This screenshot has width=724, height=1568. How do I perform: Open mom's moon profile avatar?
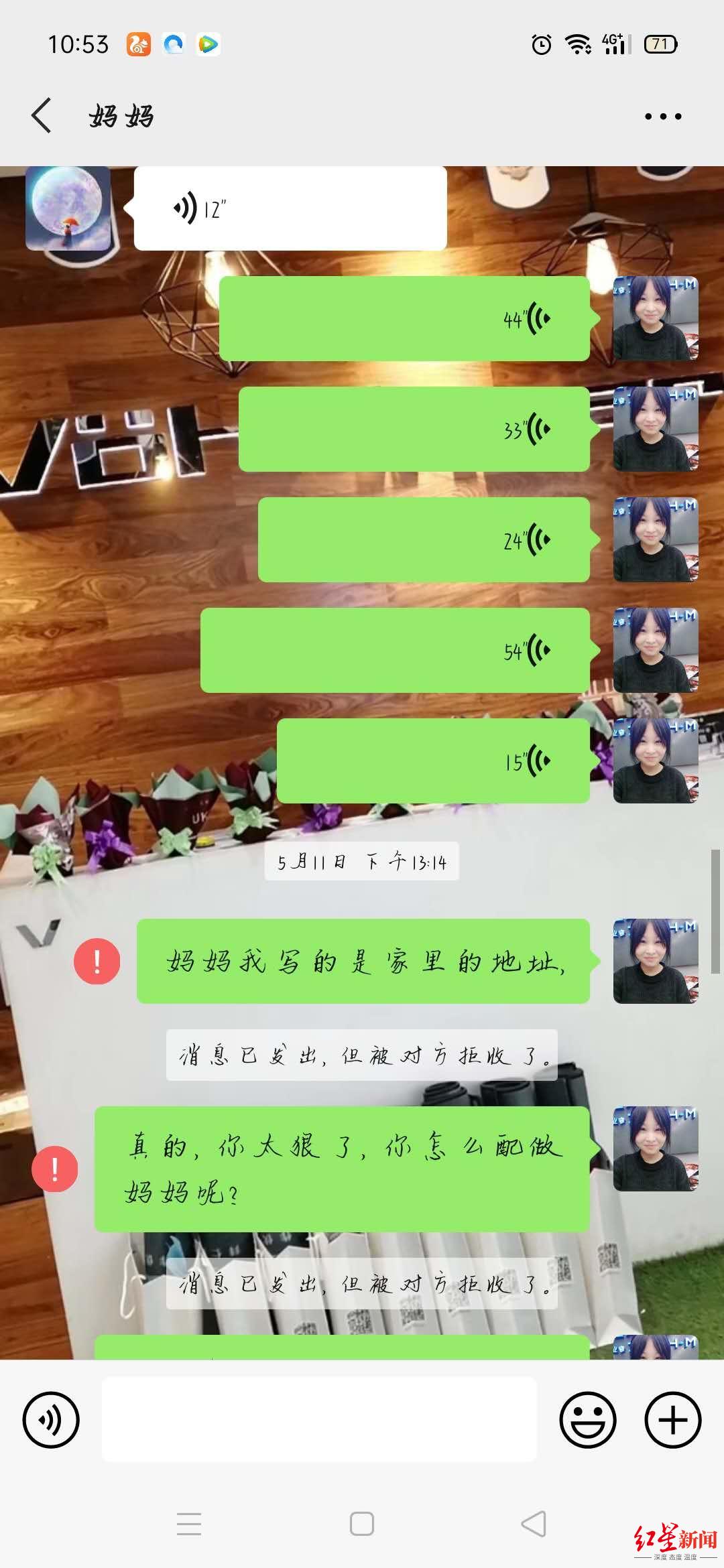click(x=68, y=208)
